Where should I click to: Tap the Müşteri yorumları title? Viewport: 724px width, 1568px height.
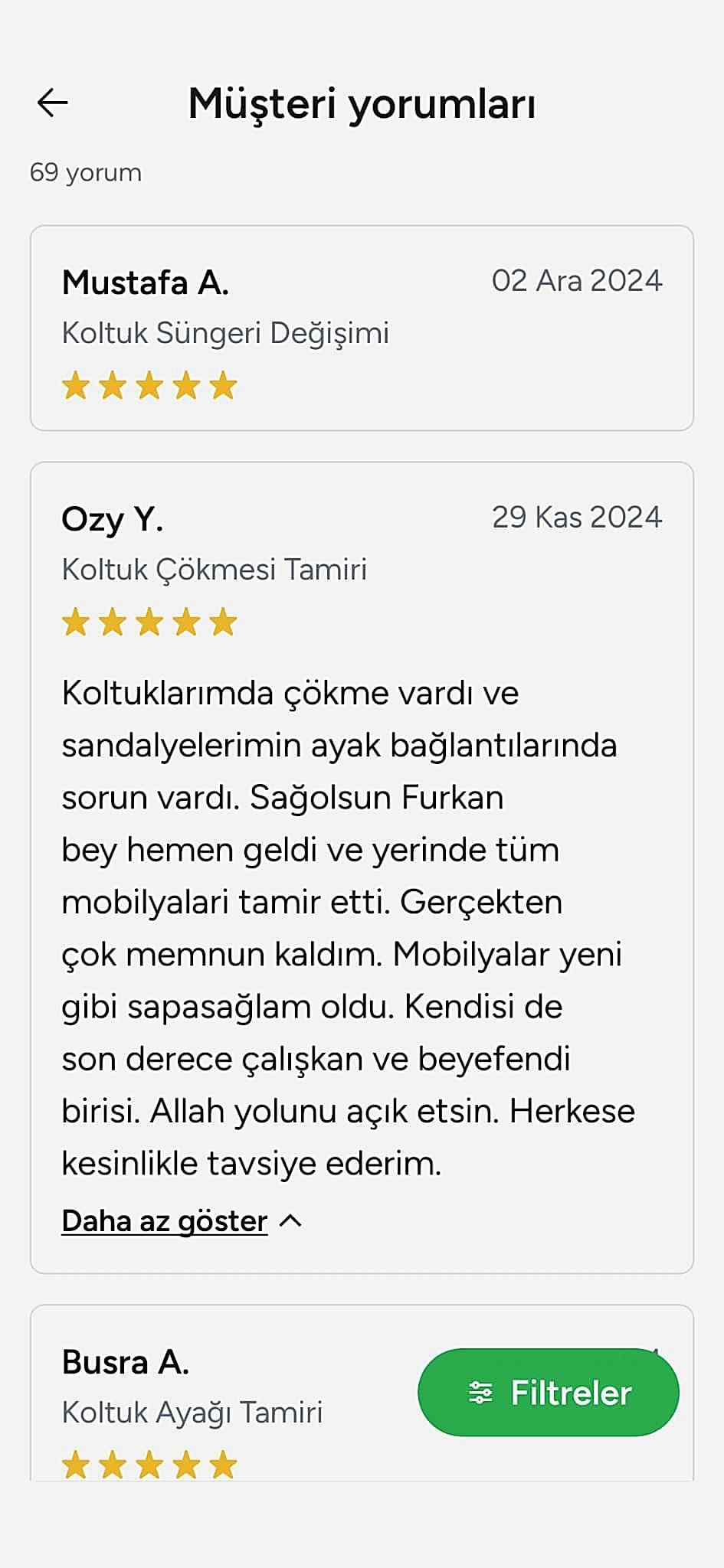point(365,103)
